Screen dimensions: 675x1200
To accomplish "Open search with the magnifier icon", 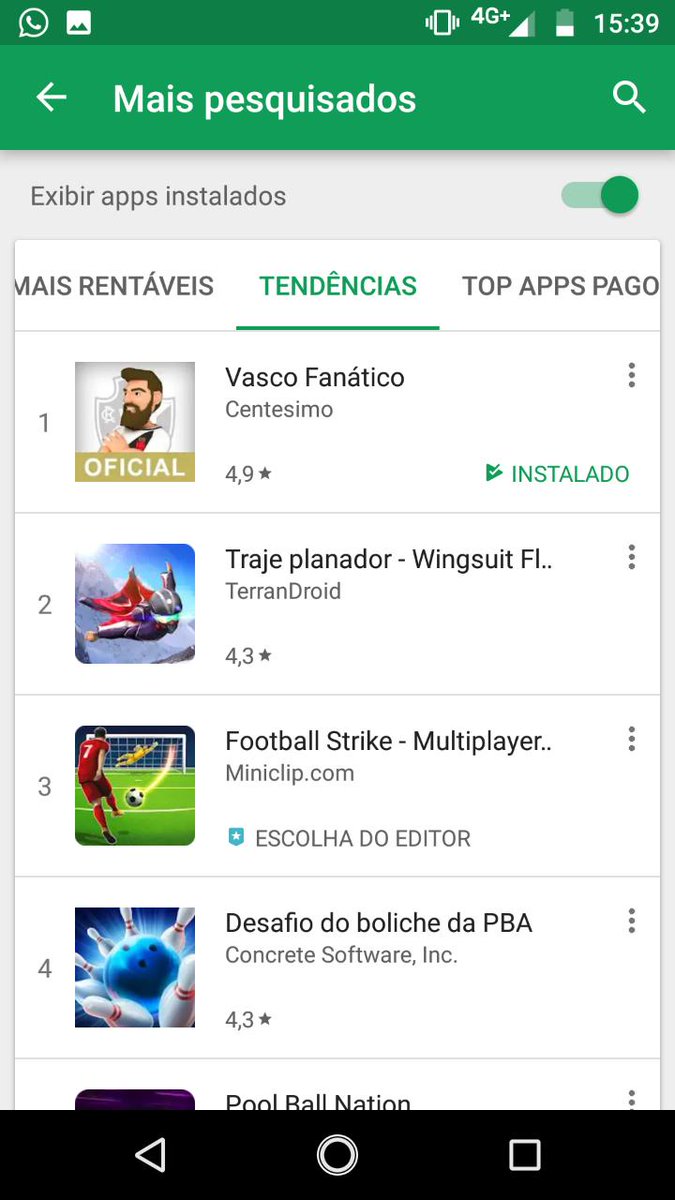I will pos(629,97).
